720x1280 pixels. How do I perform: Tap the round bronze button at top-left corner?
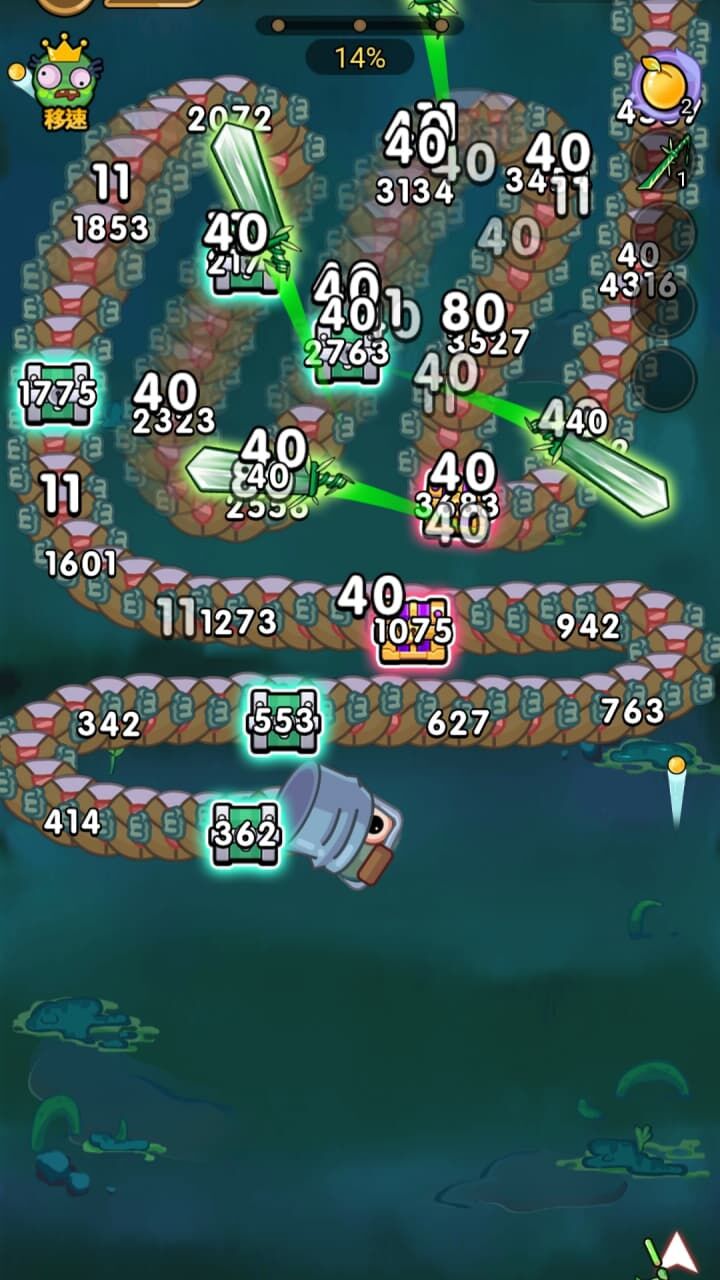pyautogui.click(x=63, y=6)
